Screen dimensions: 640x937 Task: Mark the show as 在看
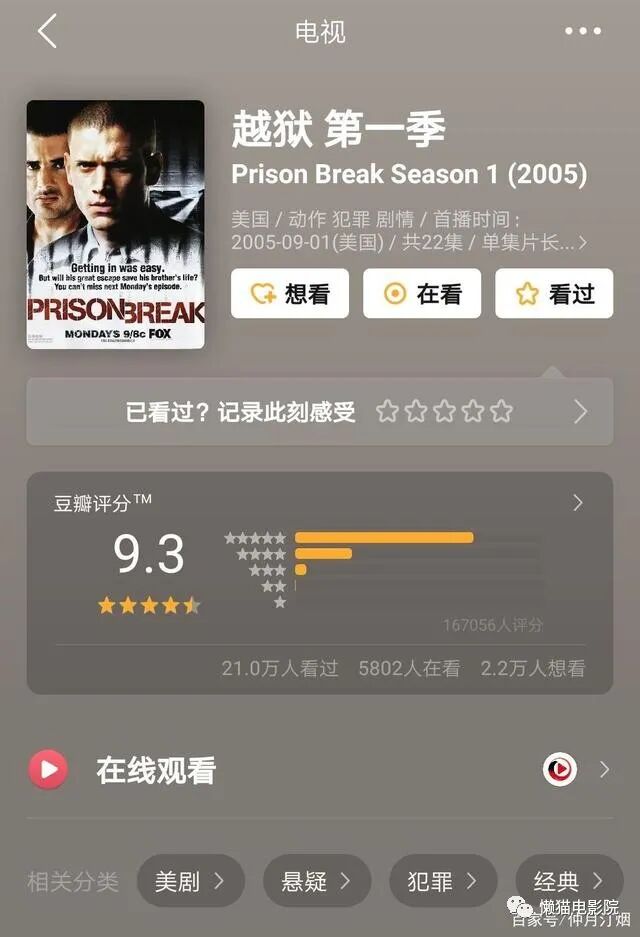pyautogui.click(x=422, y=293)
